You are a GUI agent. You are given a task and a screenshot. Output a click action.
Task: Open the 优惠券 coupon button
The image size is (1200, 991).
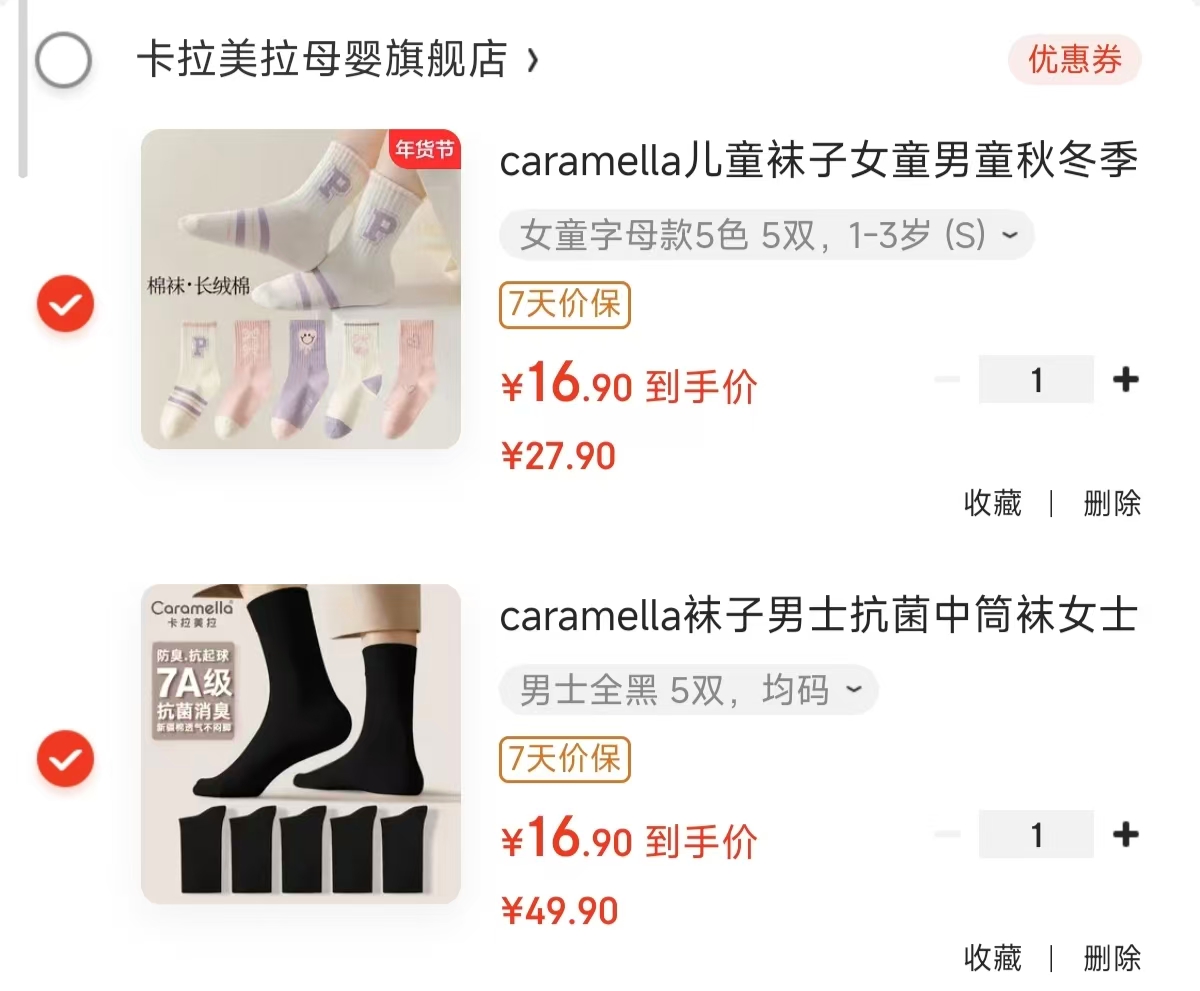(1074, 60)
